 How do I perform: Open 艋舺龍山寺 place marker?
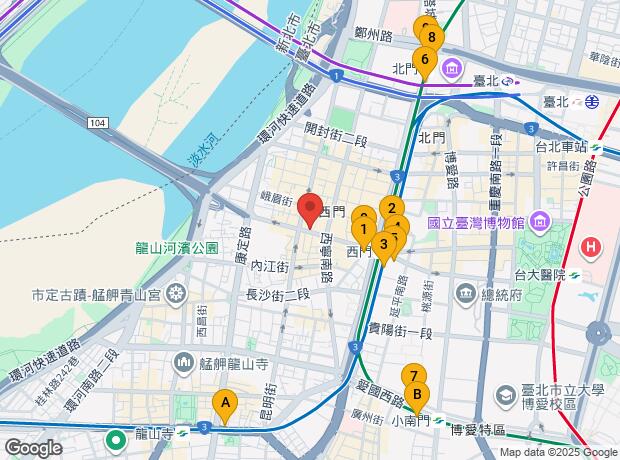(x=183, y=361)
